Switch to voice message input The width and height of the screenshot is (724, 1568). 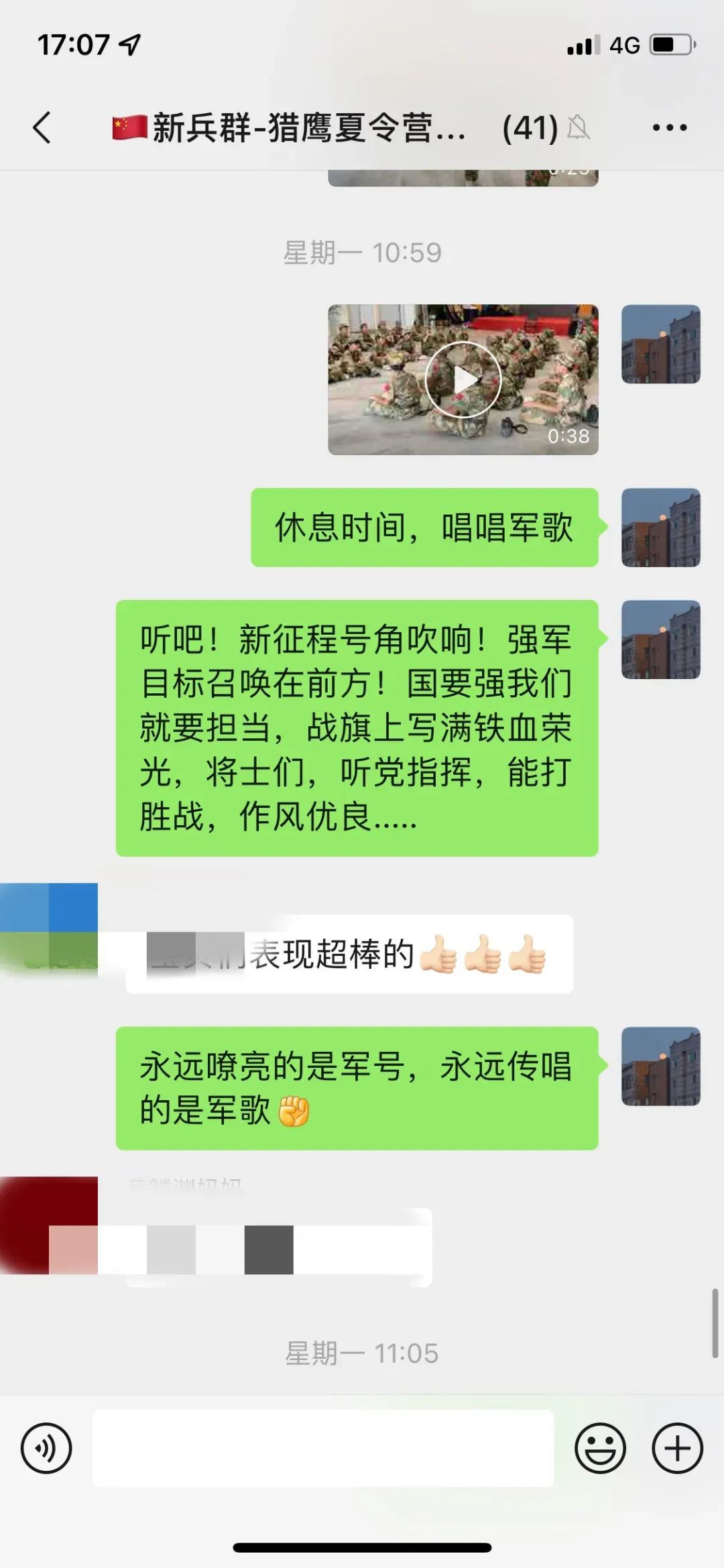[46, 1448]
